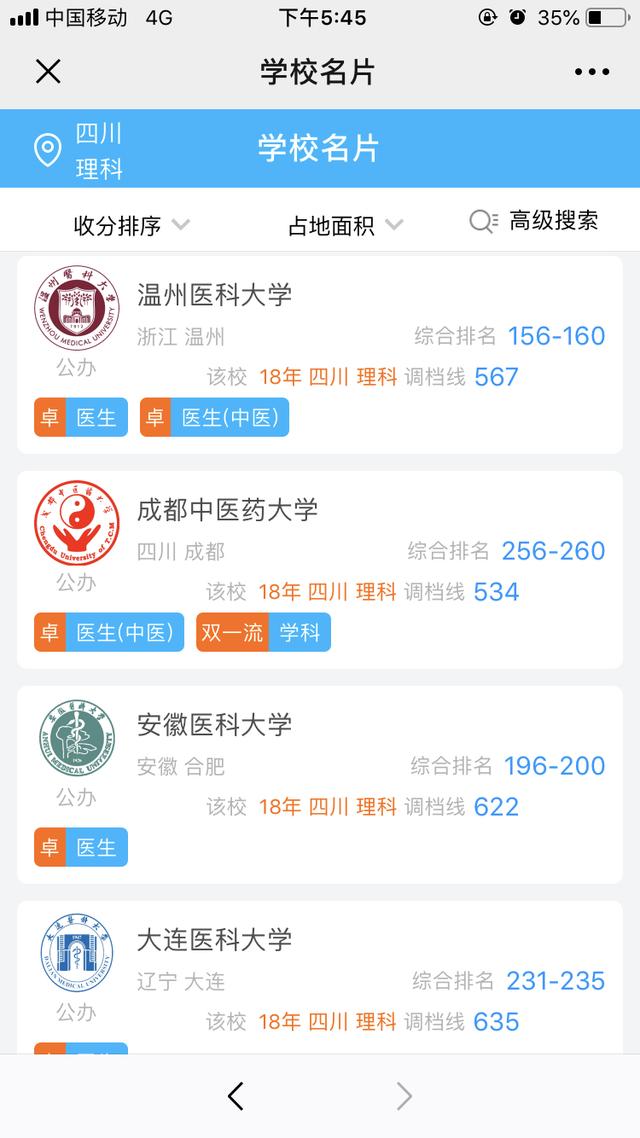Close the 学校名片 page

(48, 72)
